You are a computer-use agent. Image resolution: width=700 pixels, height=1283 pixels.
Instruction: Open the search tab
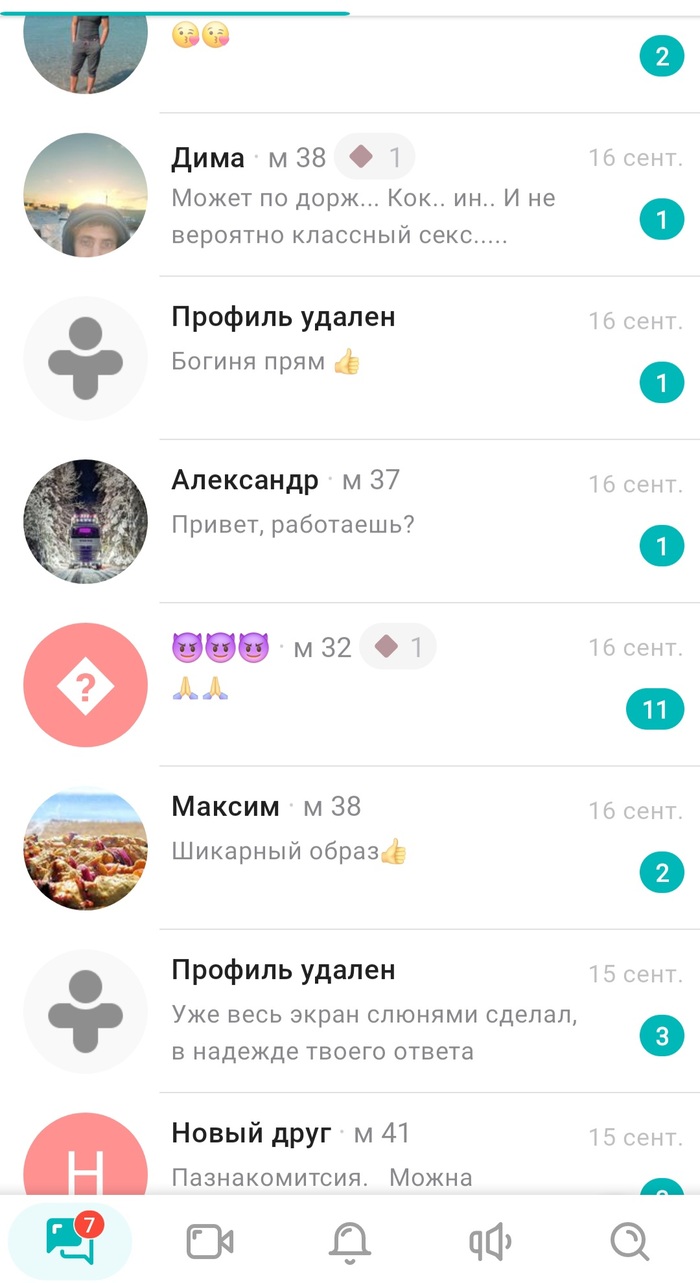point(630,1242)
